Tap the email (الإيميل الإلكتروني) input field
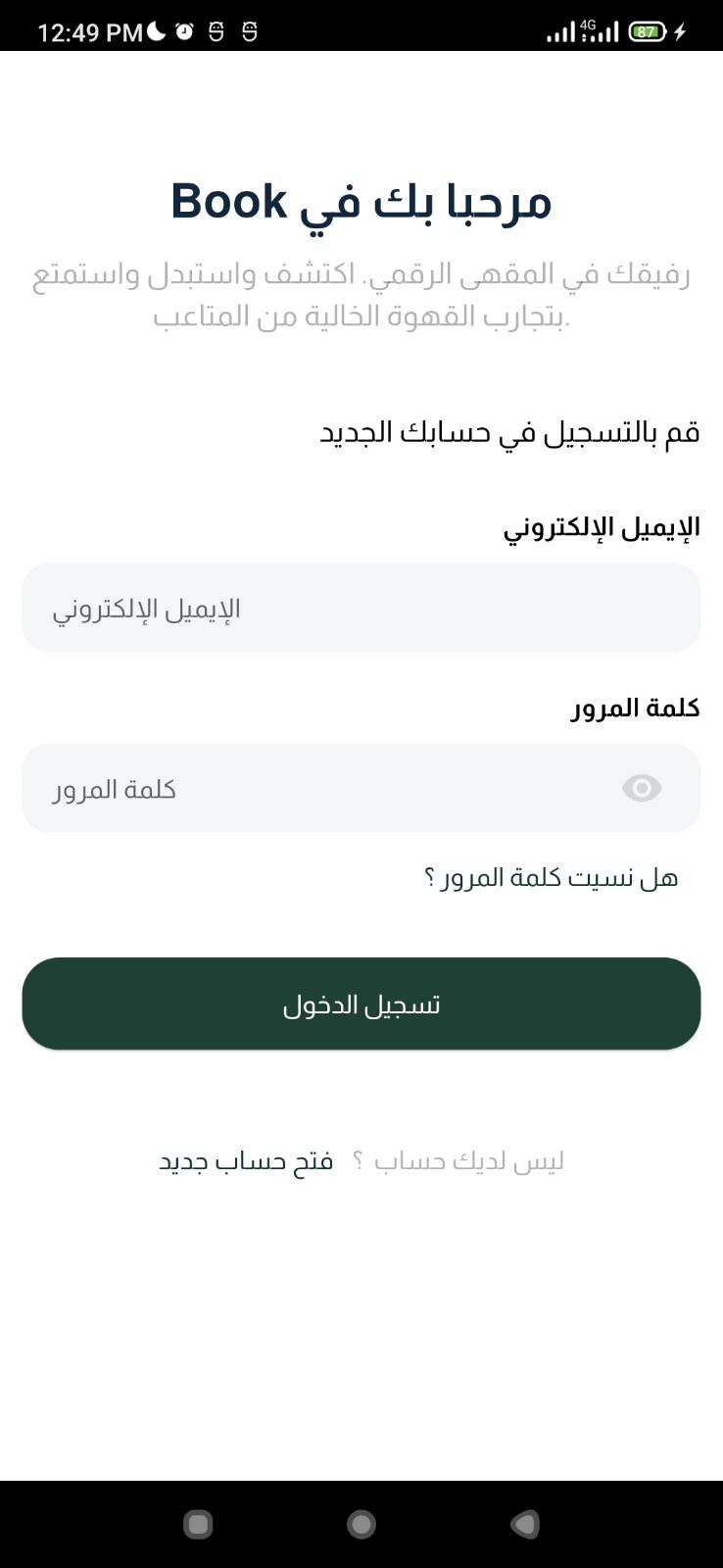The image size is (723, 1568). point(361,608)
